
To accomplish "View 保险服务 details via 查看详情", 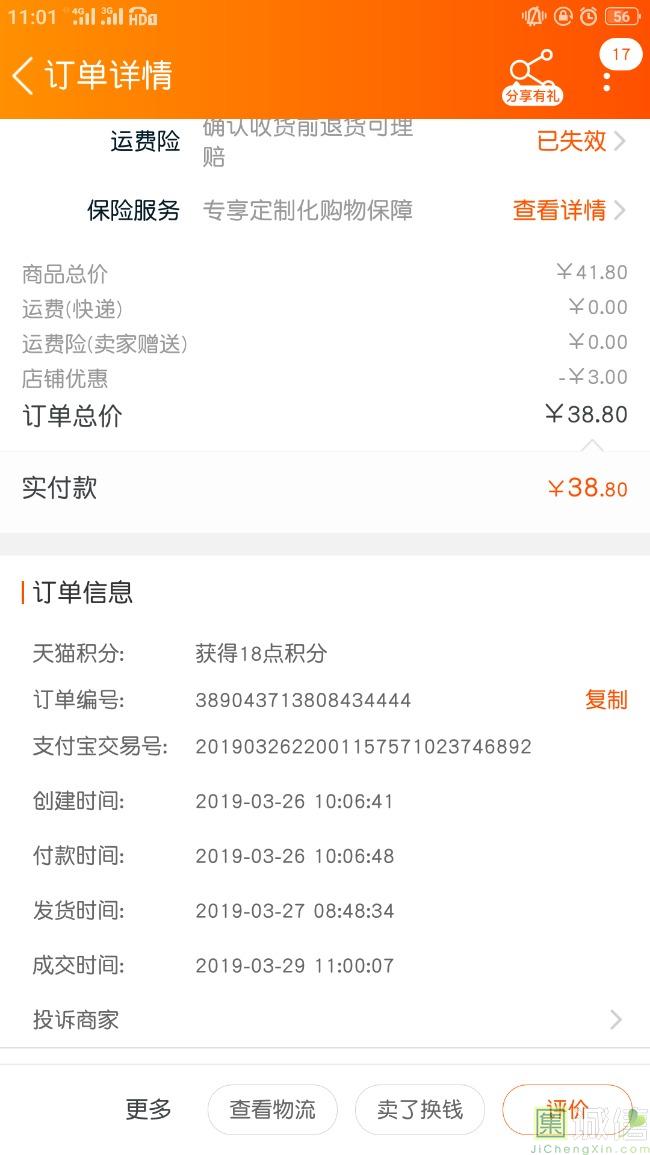I will tap(568, 211).
